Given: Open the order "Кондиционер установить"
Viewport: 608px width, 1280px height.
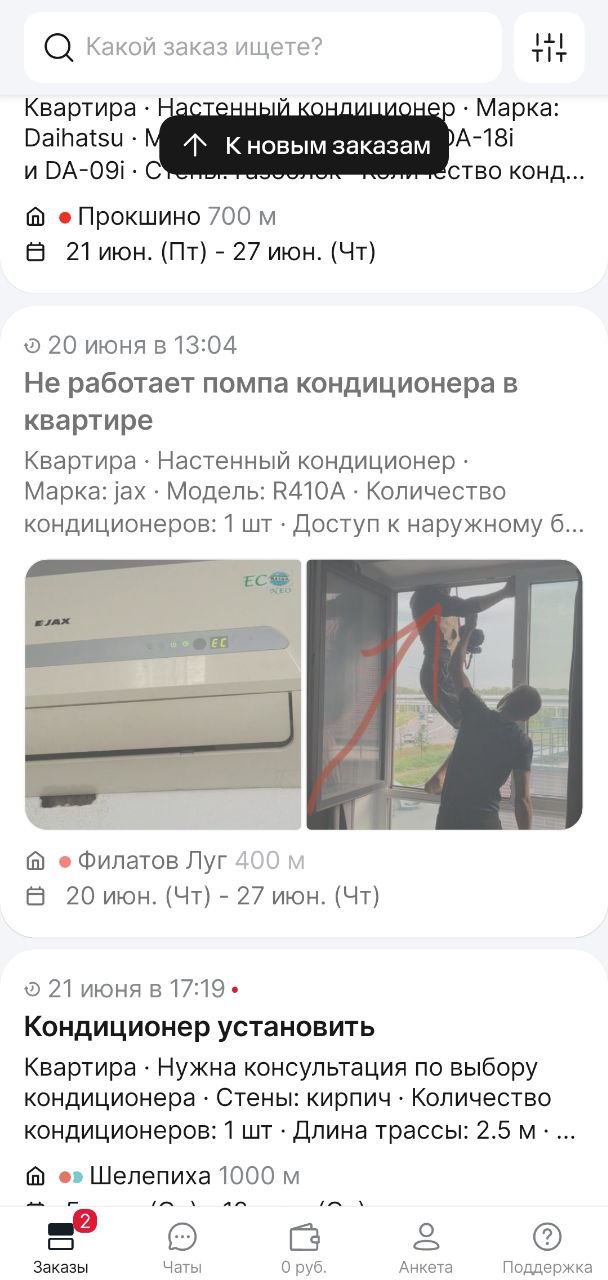Looking at the screenshot, I should click(x=199, y=1026).
